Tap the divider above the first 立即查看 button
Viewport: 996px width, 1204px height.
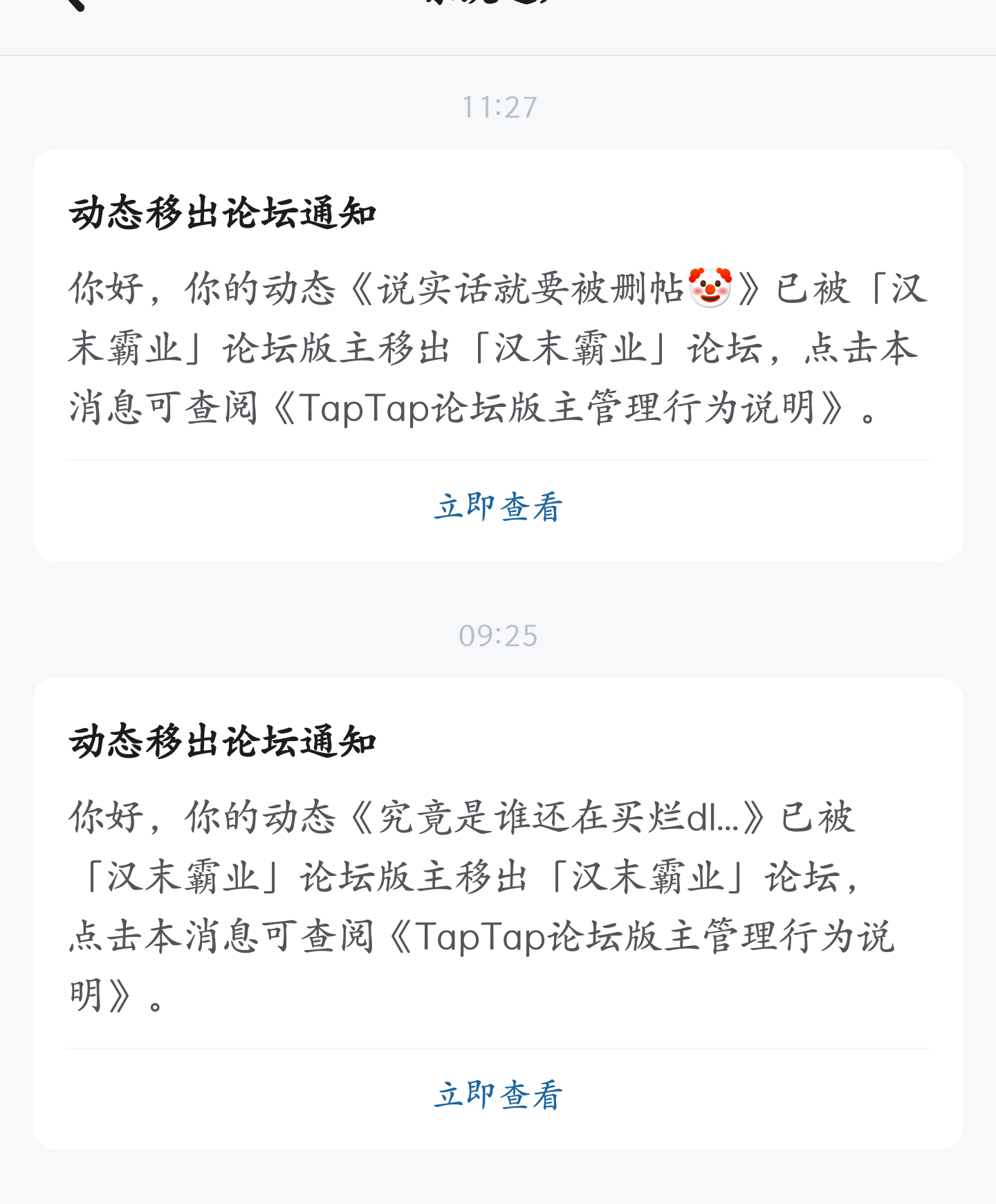(498, 458)
